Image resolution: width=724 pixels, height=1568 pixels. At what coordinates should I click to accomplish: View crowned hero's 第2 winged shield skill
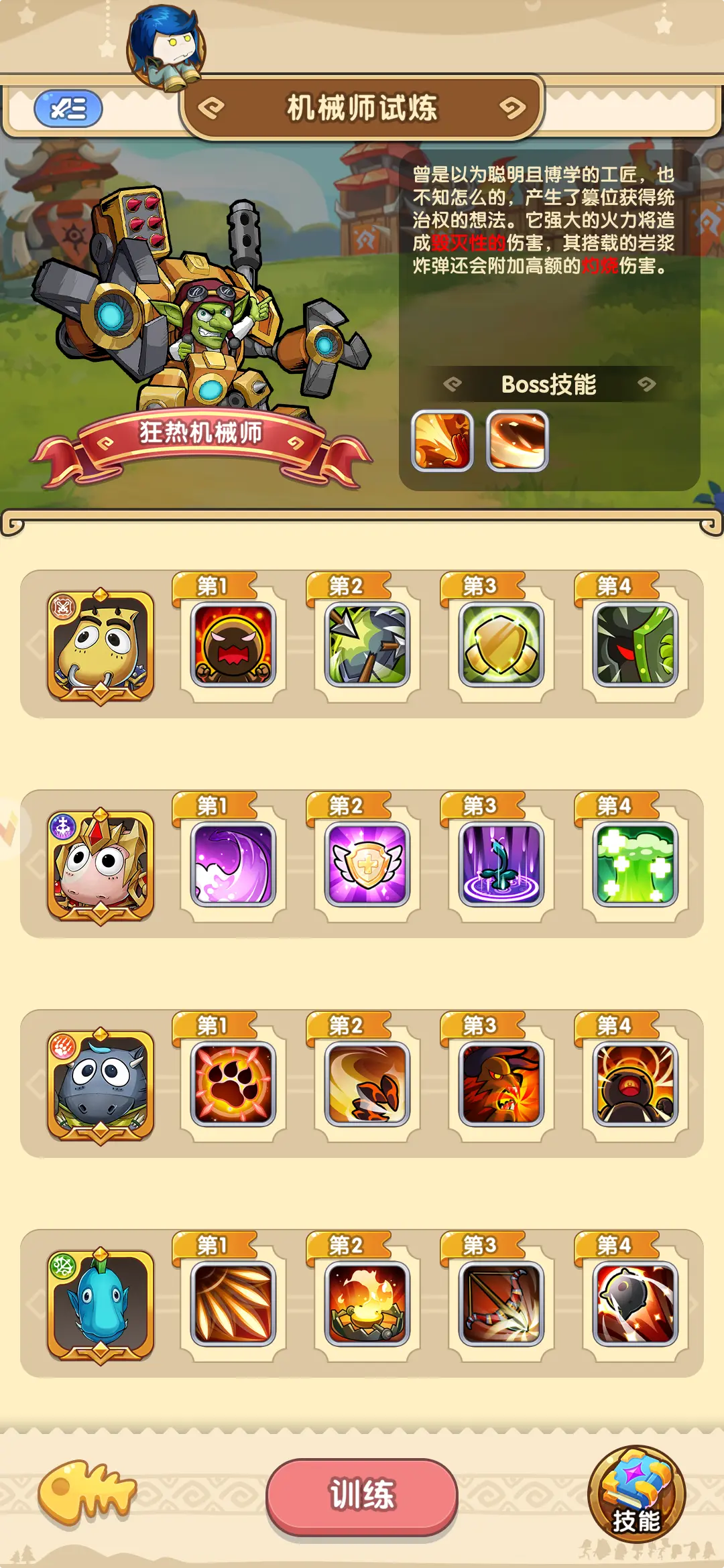click(x=367, y=864)
